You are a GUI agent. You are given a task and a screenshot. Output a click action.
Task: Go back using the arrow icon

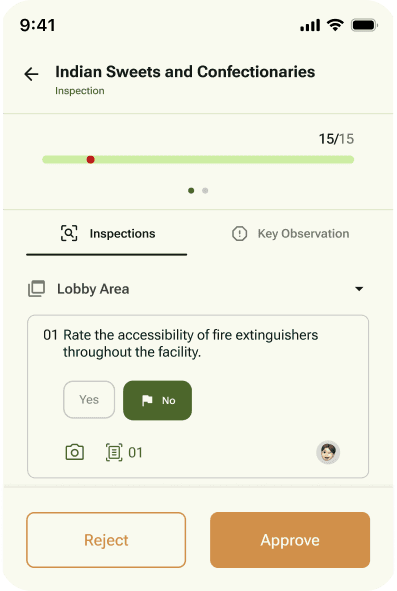(x=31, y=73)
